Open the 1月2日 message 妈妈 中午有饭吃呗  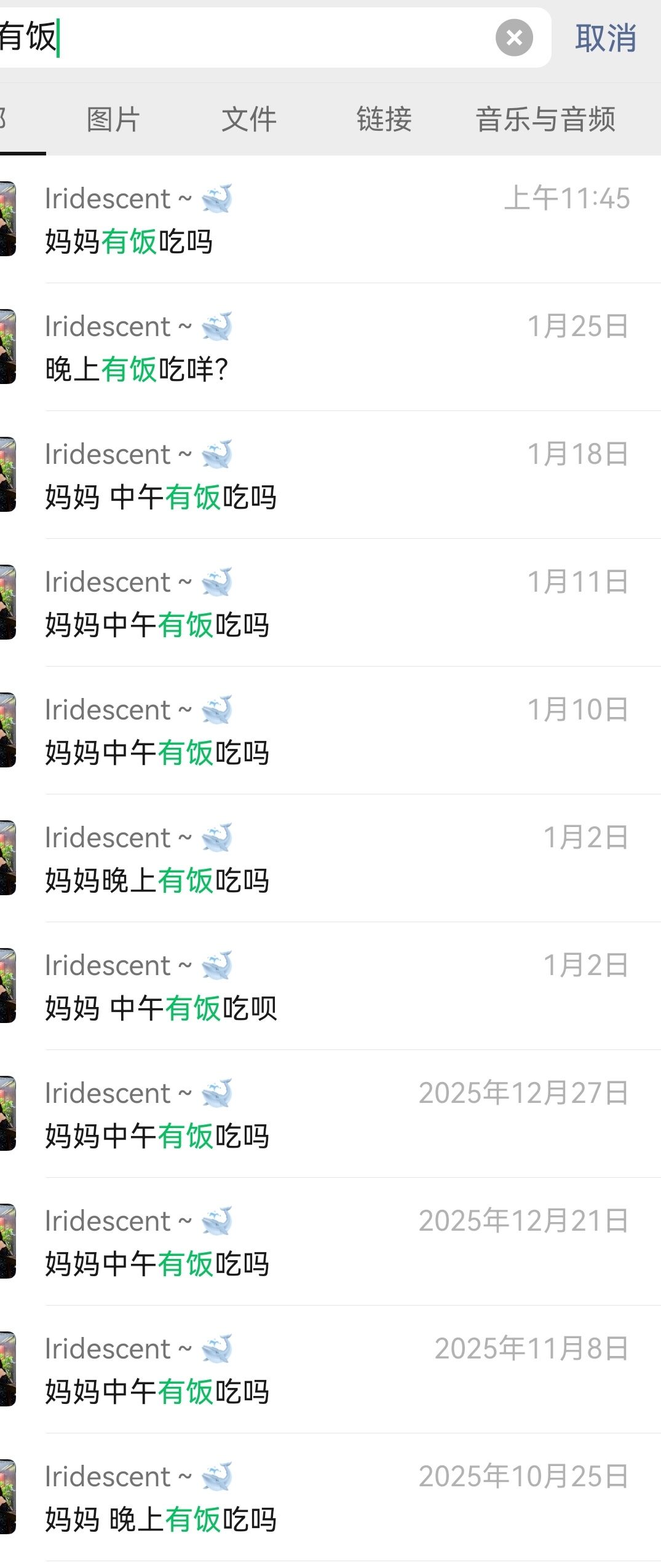coord(332,987)
